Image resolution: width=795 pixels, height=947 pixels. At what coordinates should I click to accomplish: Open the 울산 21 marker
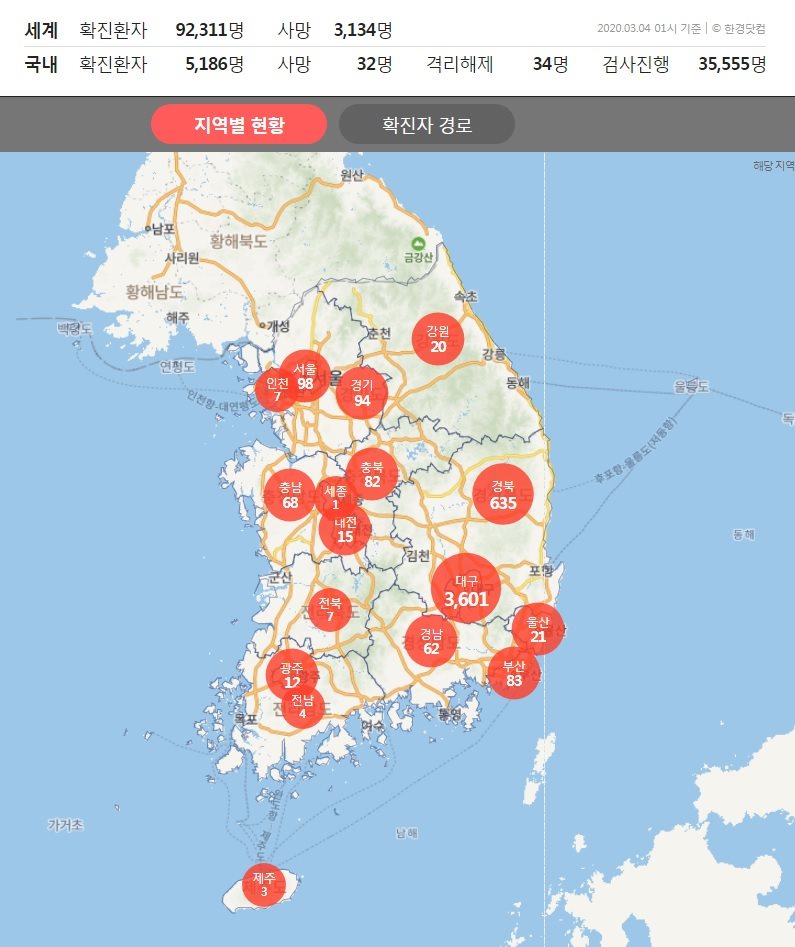tap(538, 629)
